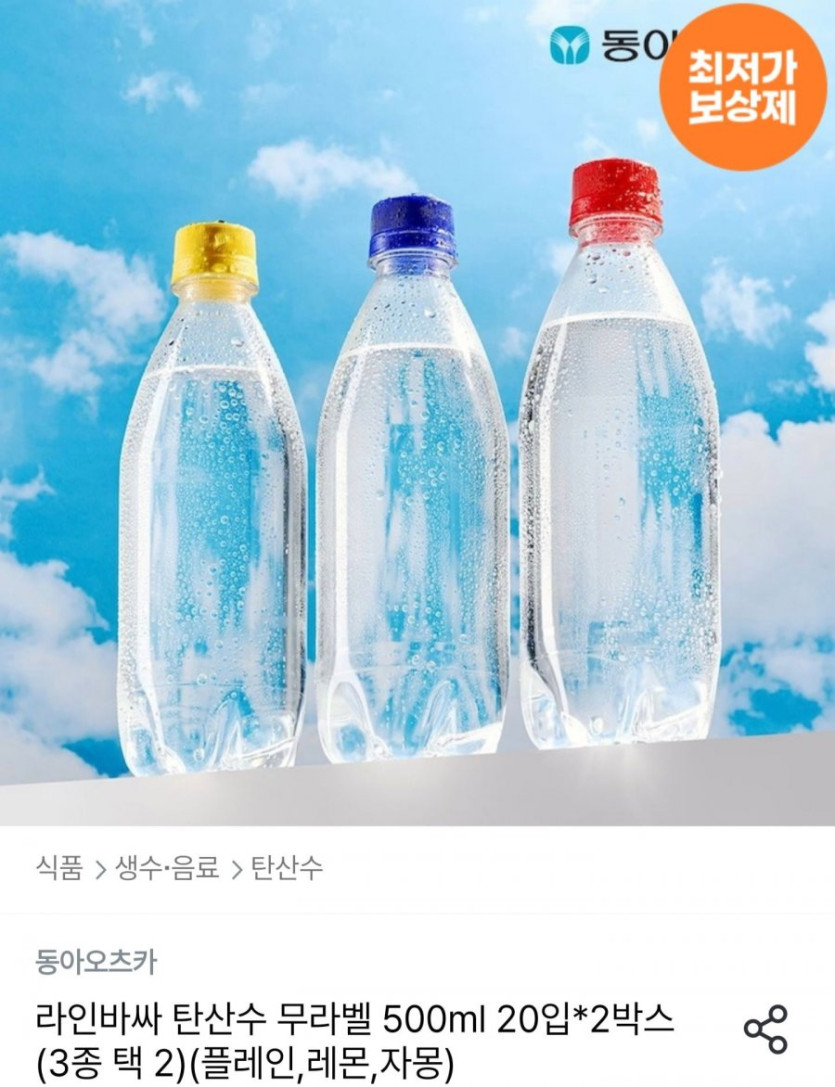The width and height of the screenshot is (835, 1087).
Task: Open the sparkling water product image
Action: click(417, 450)
